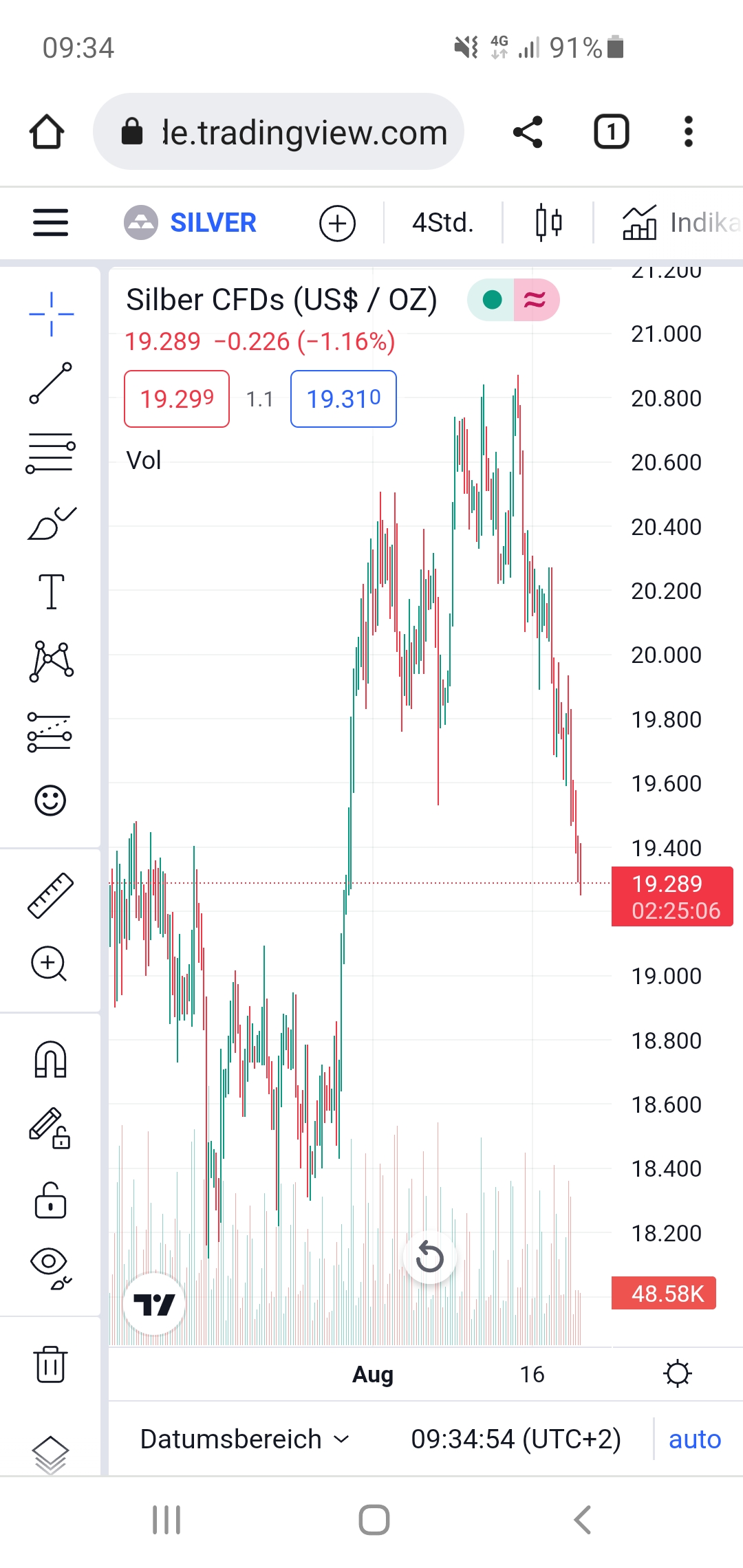Reset the chart view
Viewport: 743px width, 1568px height.
point(430,1258)
